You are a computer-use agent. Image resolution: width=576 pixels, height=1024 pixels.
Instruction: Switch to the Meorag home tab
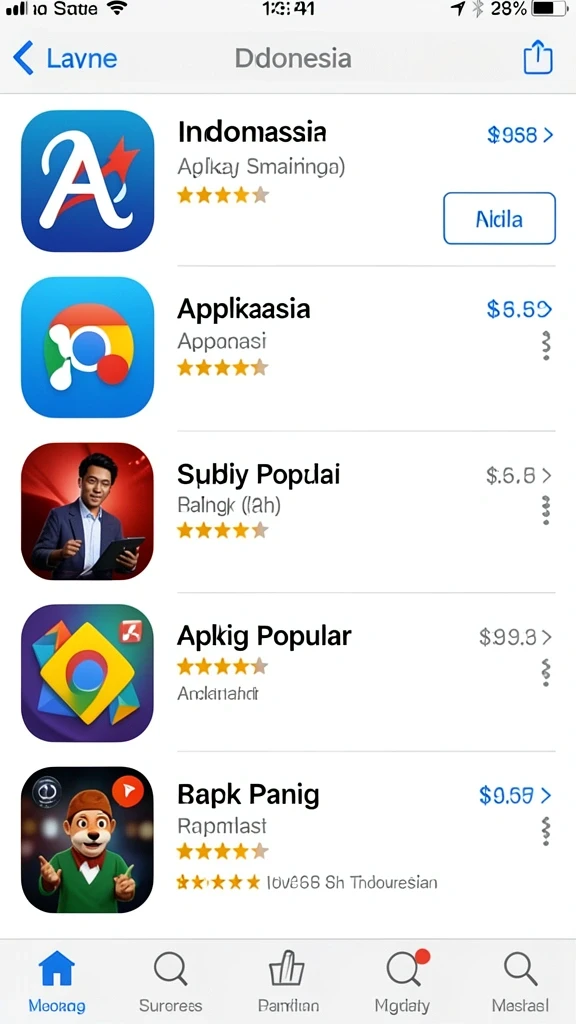[57, 981]
